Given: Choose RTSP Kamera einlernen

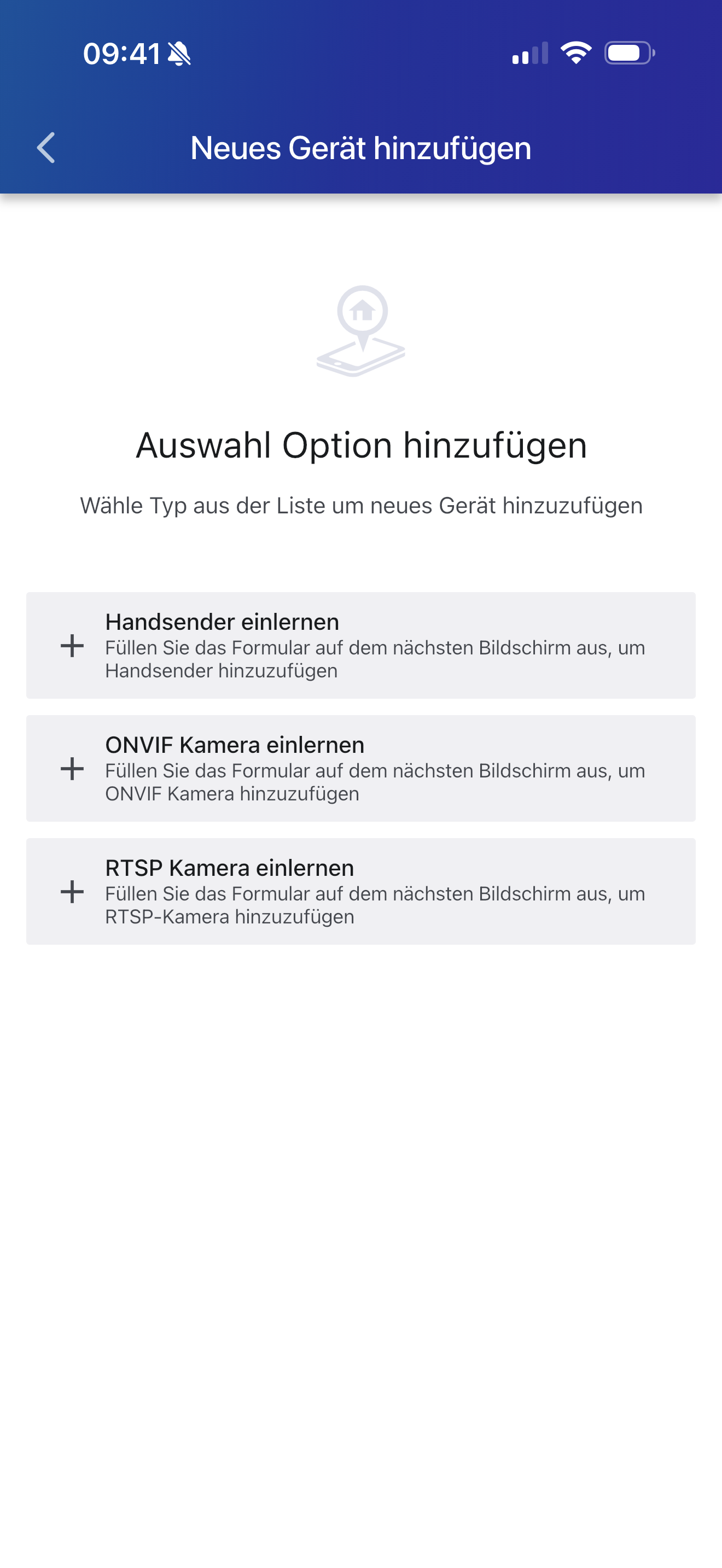Looking at the screenshot, I should pyautogui.click(x=360, y=891).
